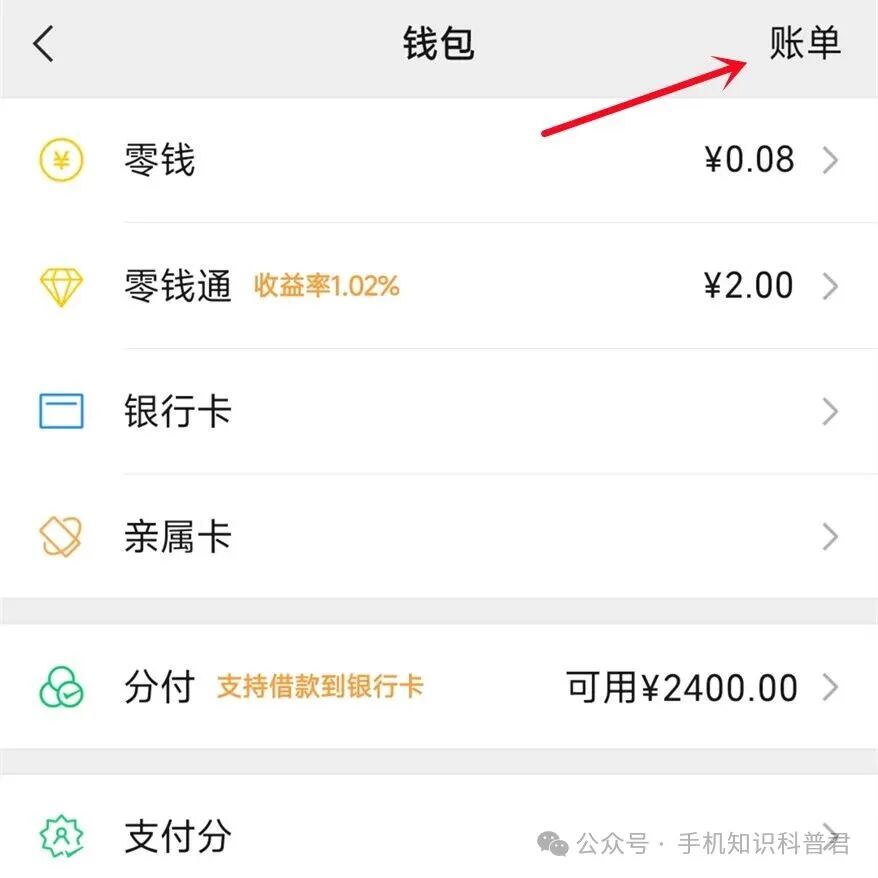Go back from the 钱包 page
The width and height of the screenshot is (878, 878).
43,45
